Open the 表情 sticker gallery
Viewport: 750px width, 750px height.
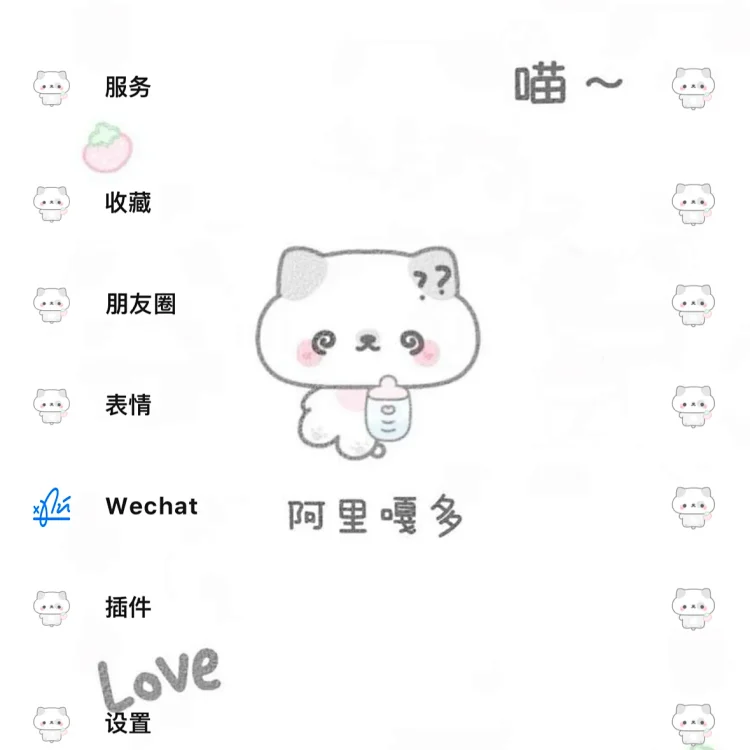(x=128, y=405)
